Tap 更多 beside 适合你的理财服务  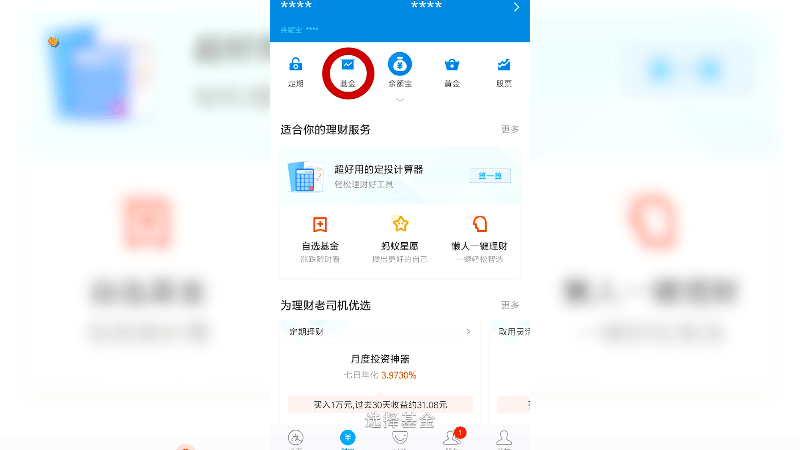click(x=510, y=129)
